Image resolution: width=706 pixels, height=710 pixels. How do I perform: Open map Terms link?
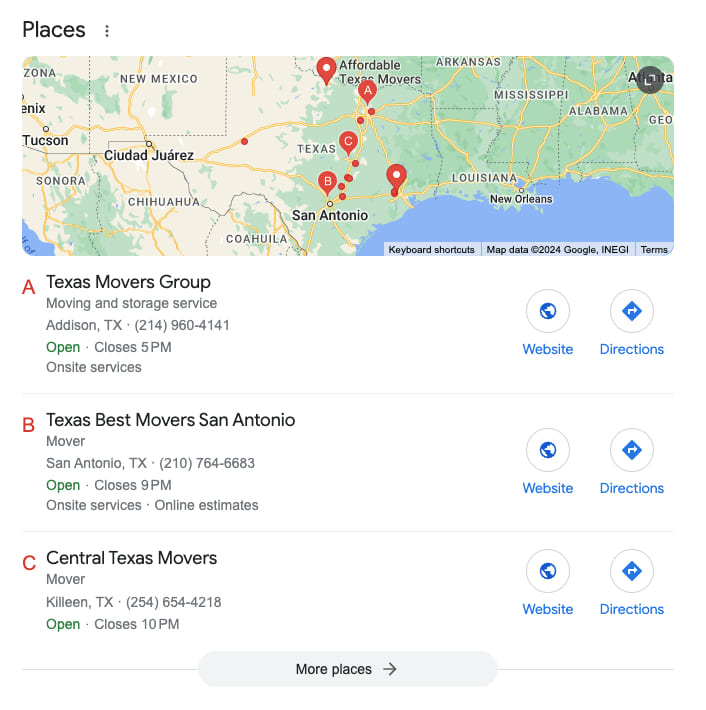(x=654, y=250)
